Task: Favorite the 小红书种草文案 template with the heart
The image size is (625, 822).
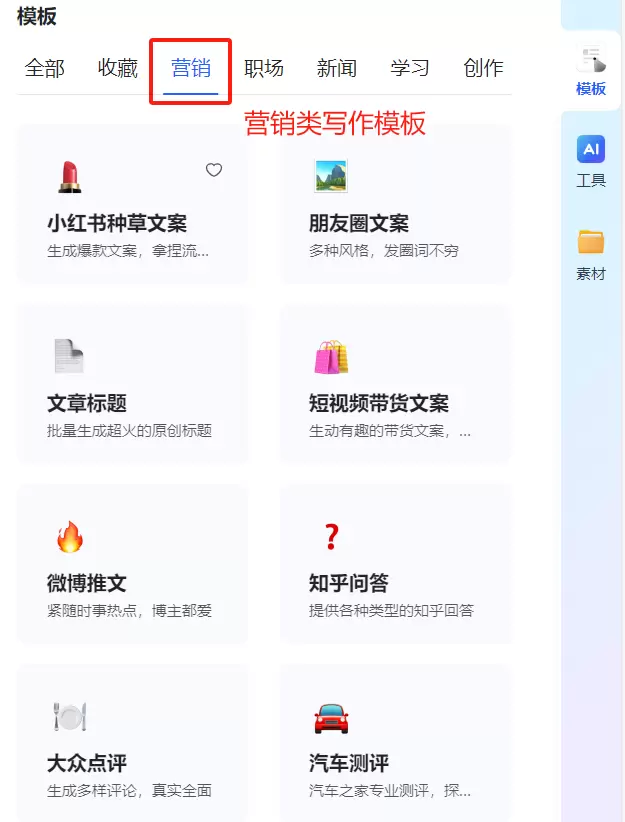Action: [x=214, y=170]
